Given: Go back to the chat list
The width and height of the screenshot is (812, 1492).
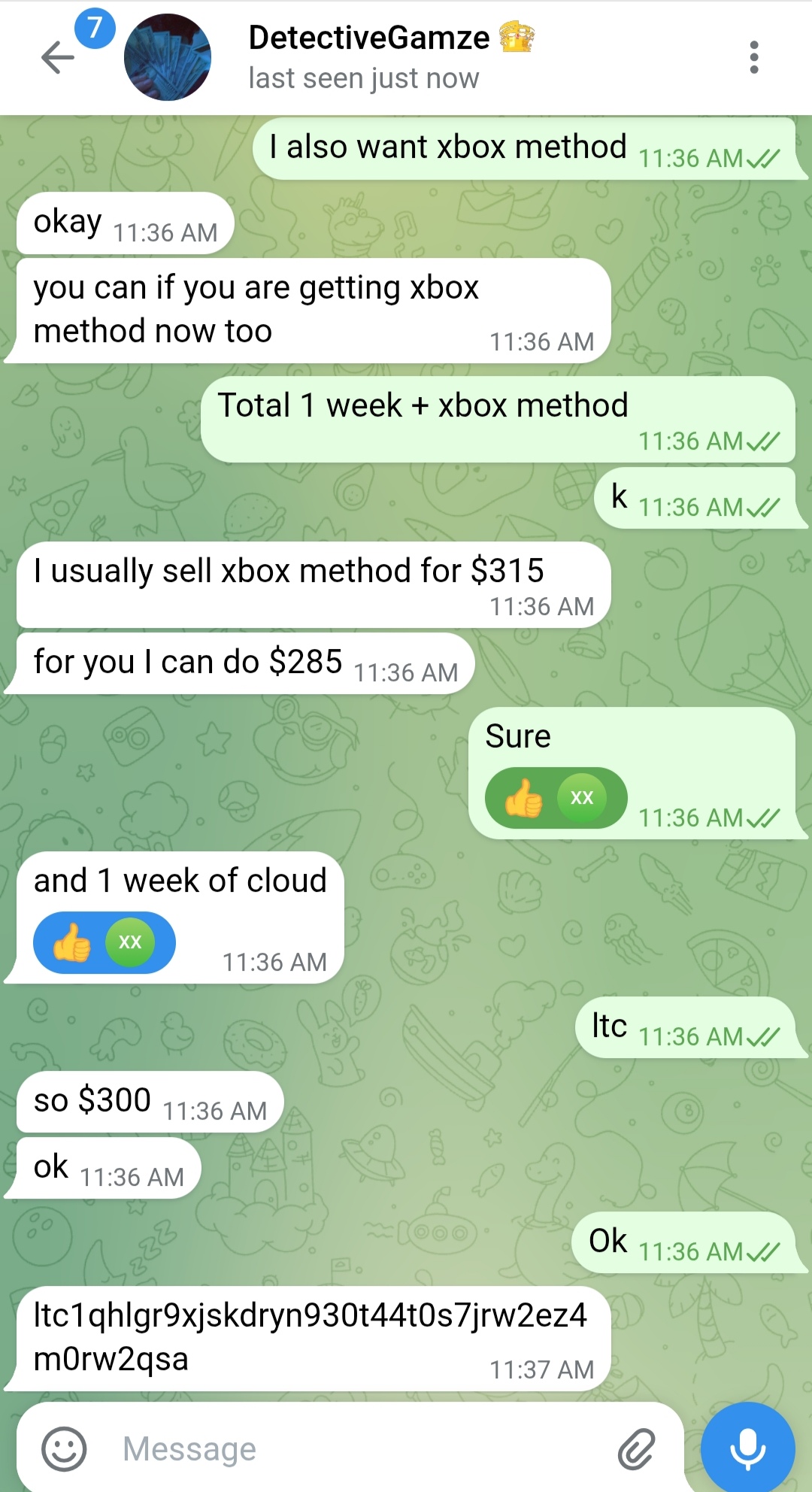Looking at the screenshot, I should 58,58.
